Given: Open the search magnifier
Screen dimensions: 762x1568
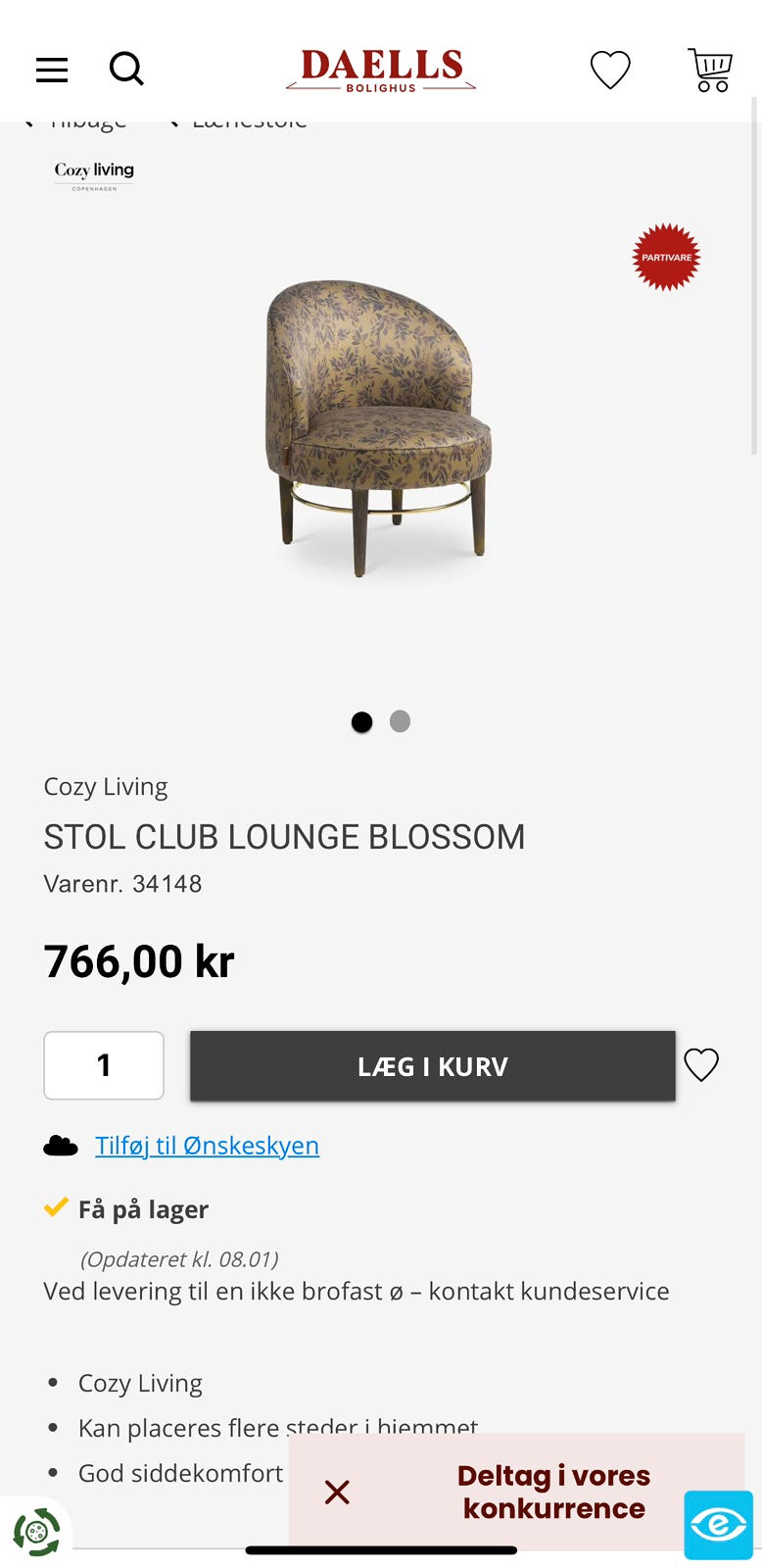Looking at the screenshot, I should tap(126, 70).
